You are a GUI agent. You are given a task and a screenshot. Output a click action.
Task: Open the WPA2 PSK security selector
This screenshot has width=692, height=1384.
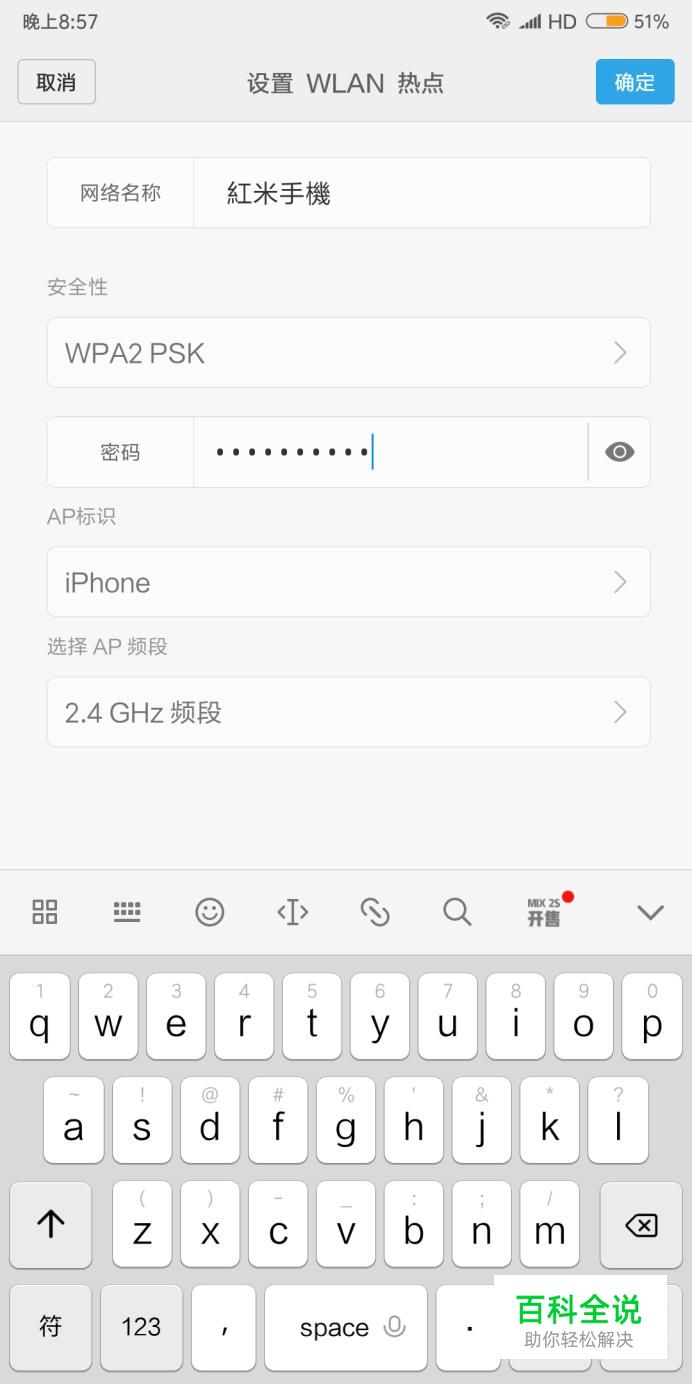[x=349, y=353]
